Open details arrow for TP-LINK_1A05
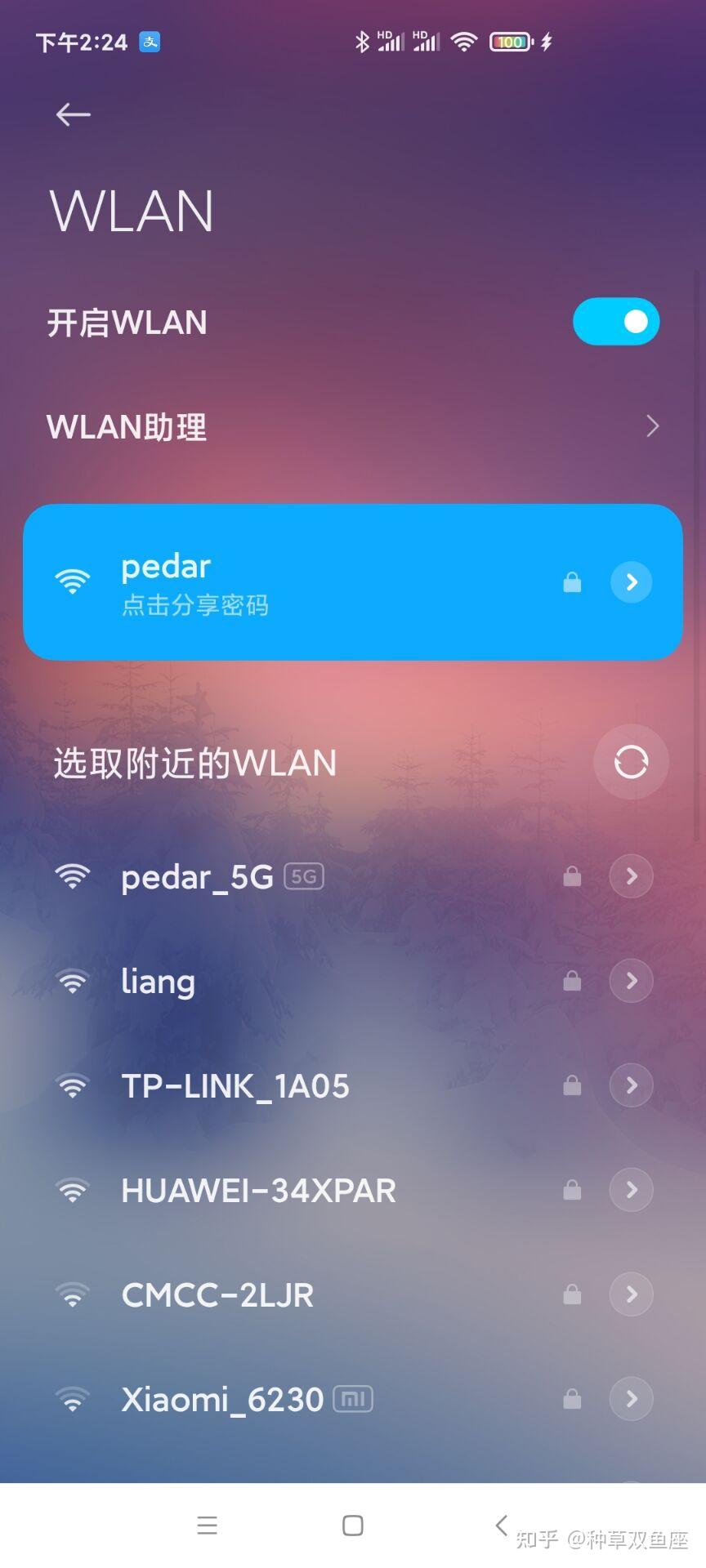706x1568 pixels. [631, 1085]
